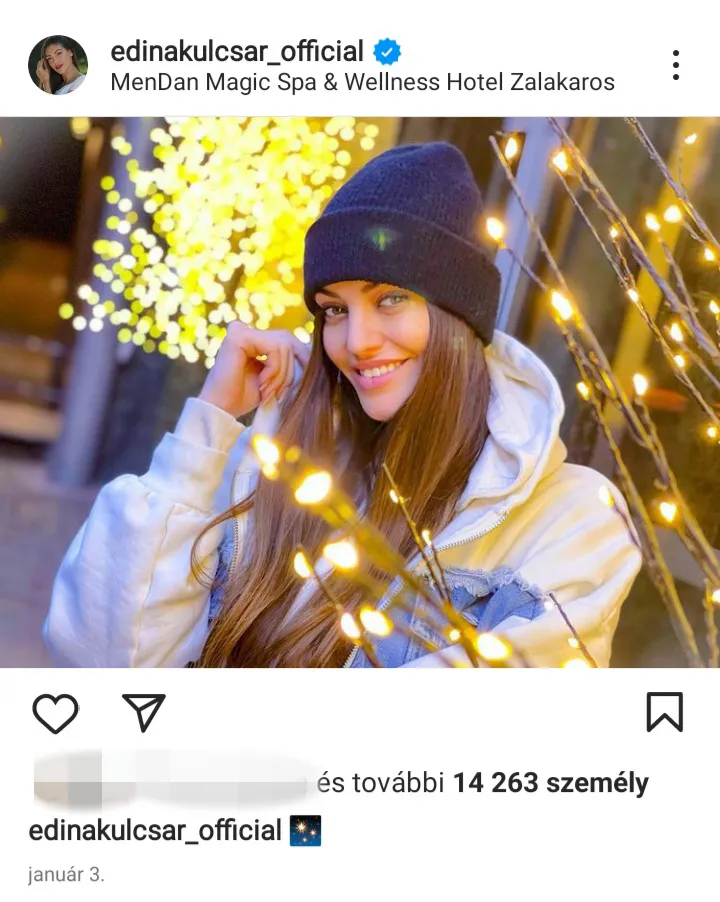Open MenDan Magic Spa location page
This screenshot has width=720, height=902.
[x=362, y=82]
